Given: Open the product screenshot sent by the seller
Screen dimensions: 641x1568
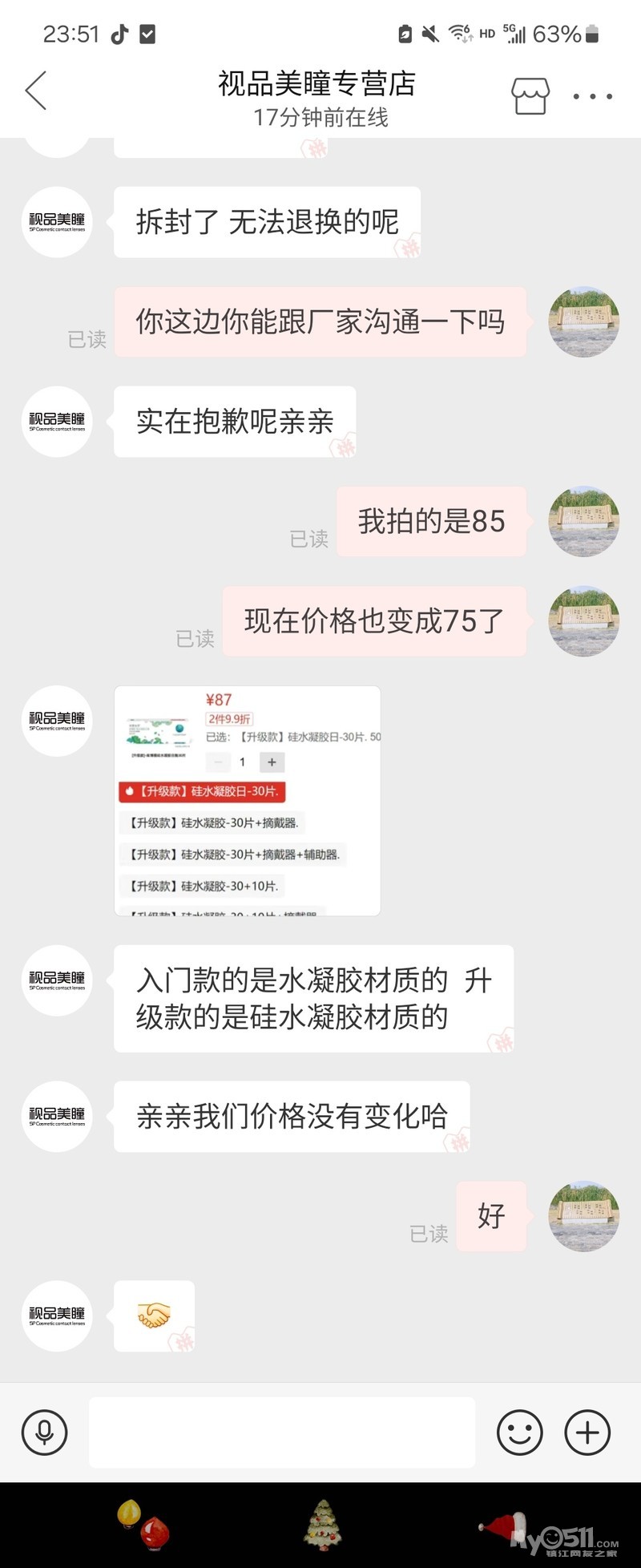Looking at the screenshot, I should [247, 800].
